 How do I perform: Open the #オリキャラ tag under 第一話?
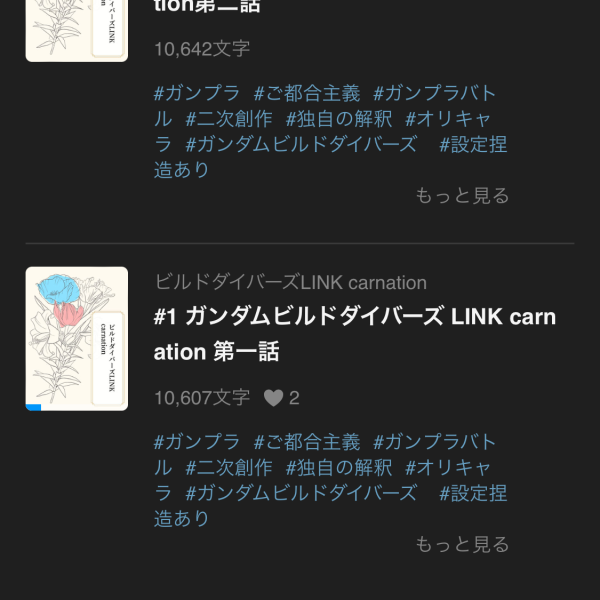tap(448, 467)
